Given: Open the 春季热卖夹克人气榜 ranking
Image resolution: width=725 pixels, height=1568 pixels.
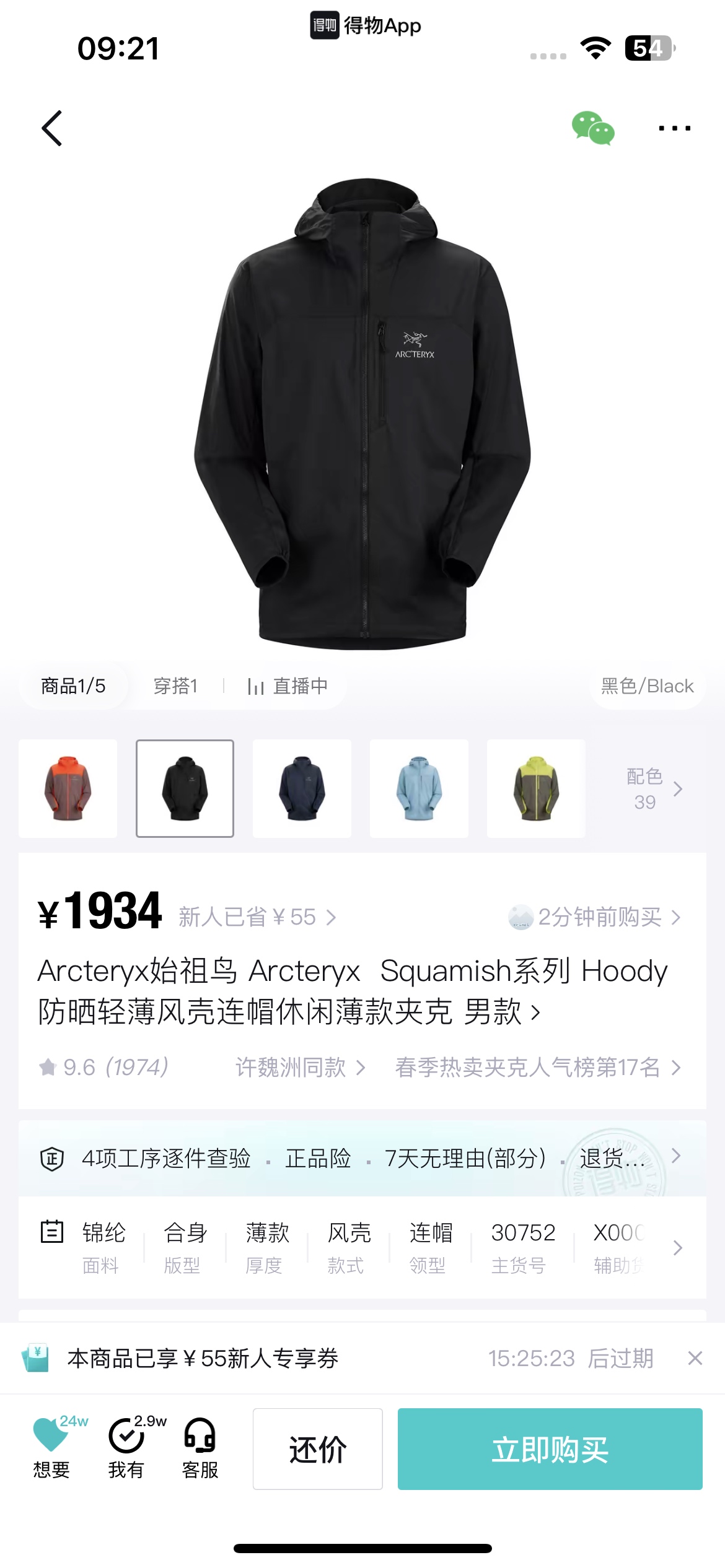Looking at the screenshot, I should [x=538, y=1067].
